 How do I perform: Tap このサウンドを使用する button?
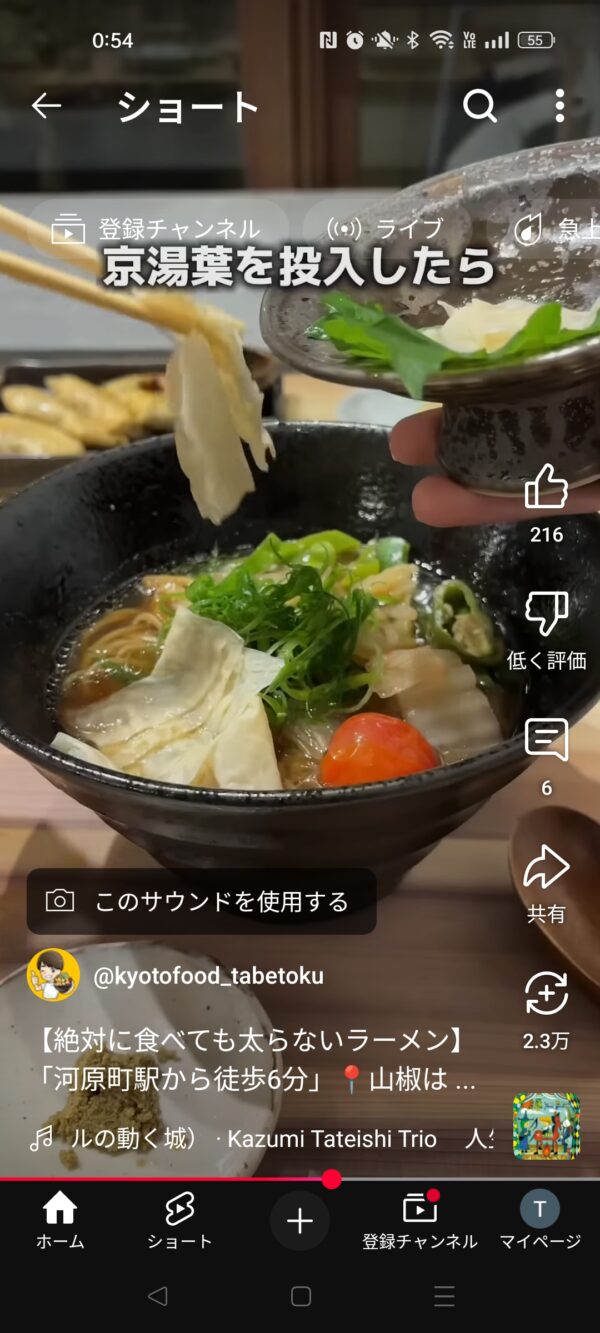pyautogui.click(x=201, y=901)
